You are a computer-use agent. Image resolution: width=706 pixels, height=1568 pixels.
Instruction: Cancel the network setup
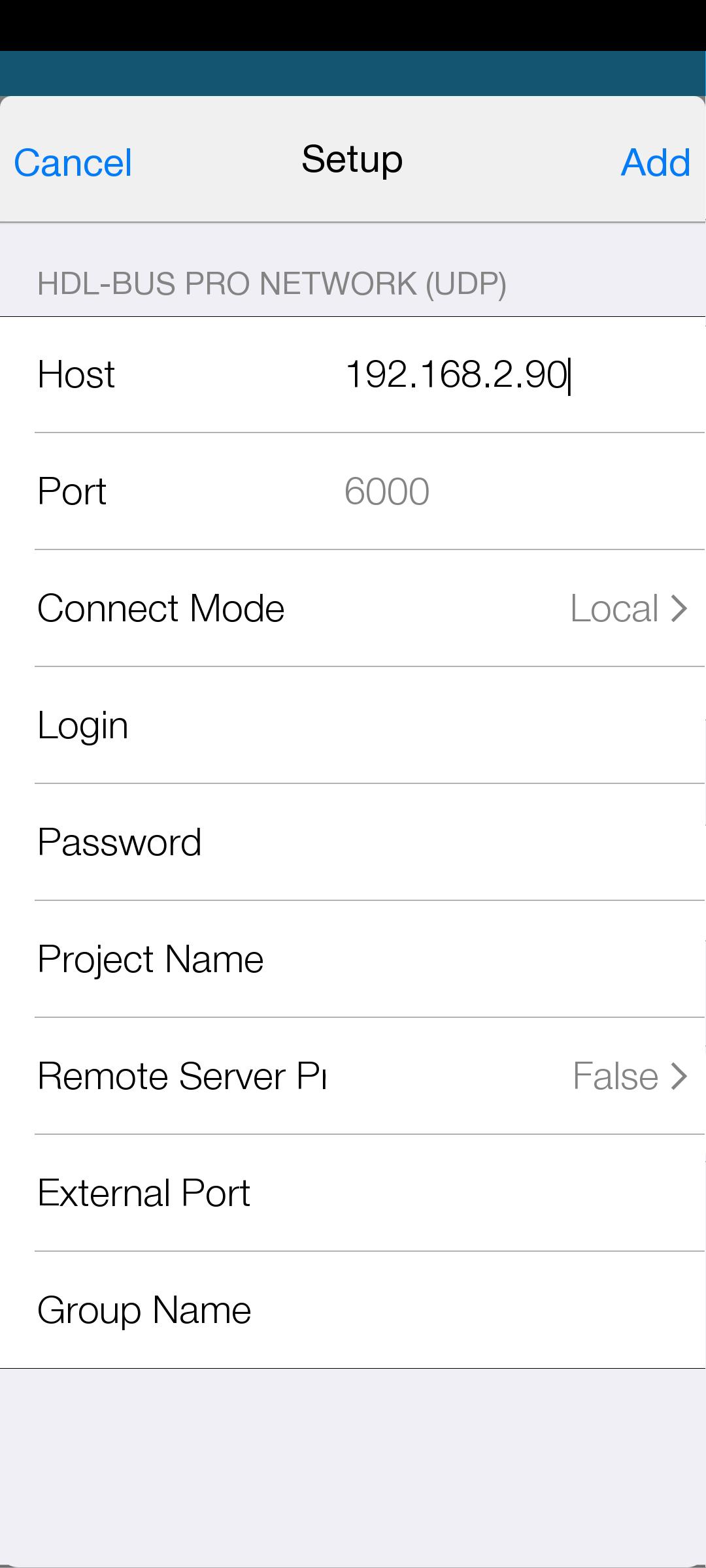click(73, 162)
